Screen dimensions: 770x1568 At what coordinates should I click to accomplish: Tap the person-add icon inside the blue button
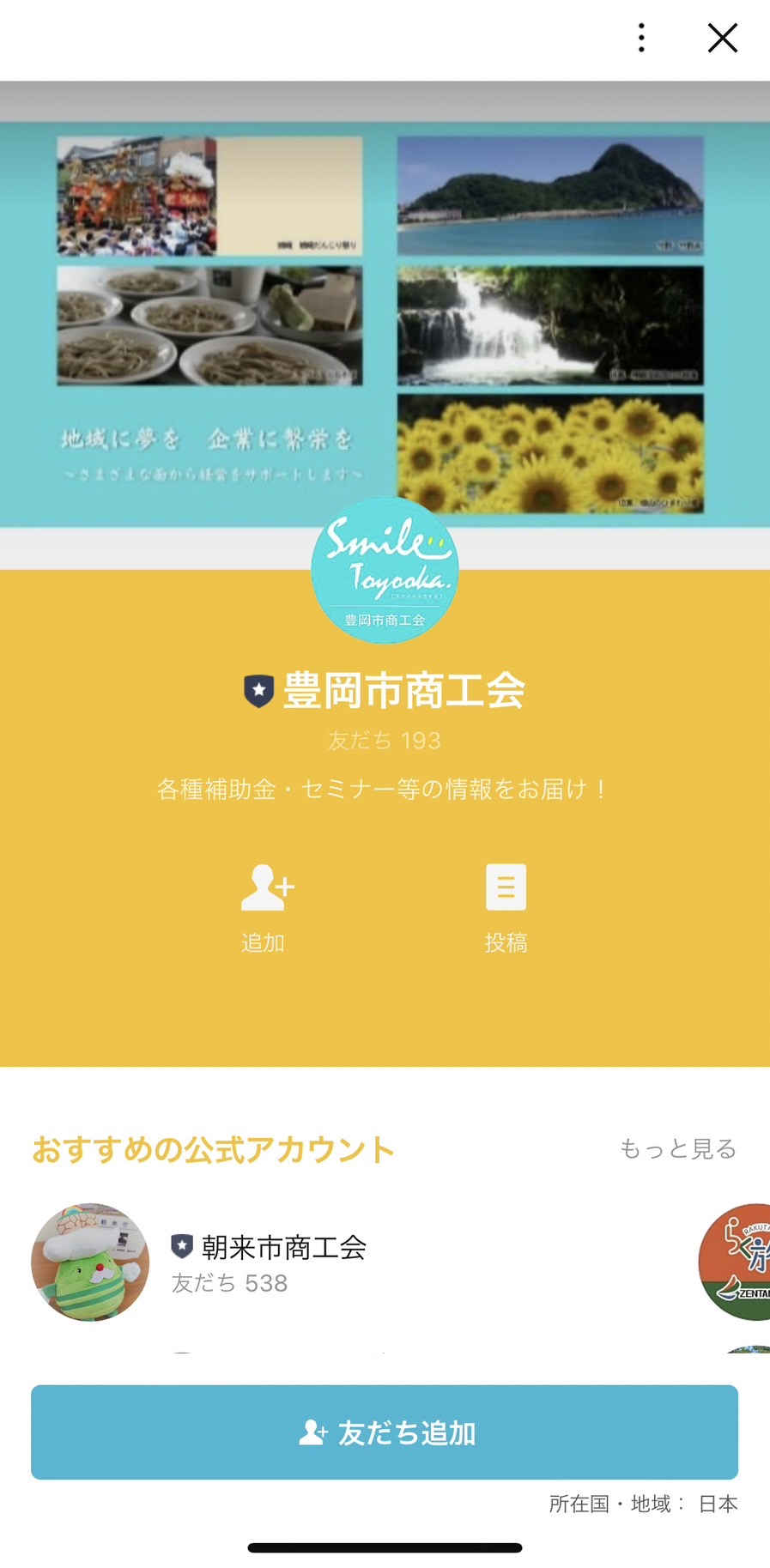(313, 1432)
